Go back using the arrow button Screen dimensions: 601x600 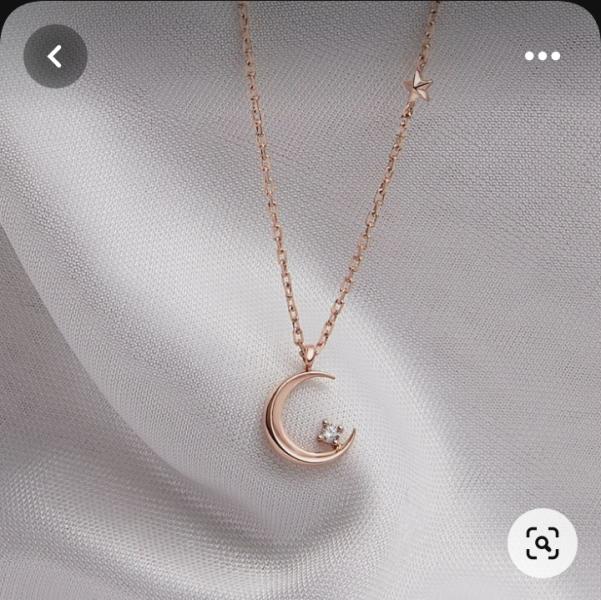[x=55, y=56]
